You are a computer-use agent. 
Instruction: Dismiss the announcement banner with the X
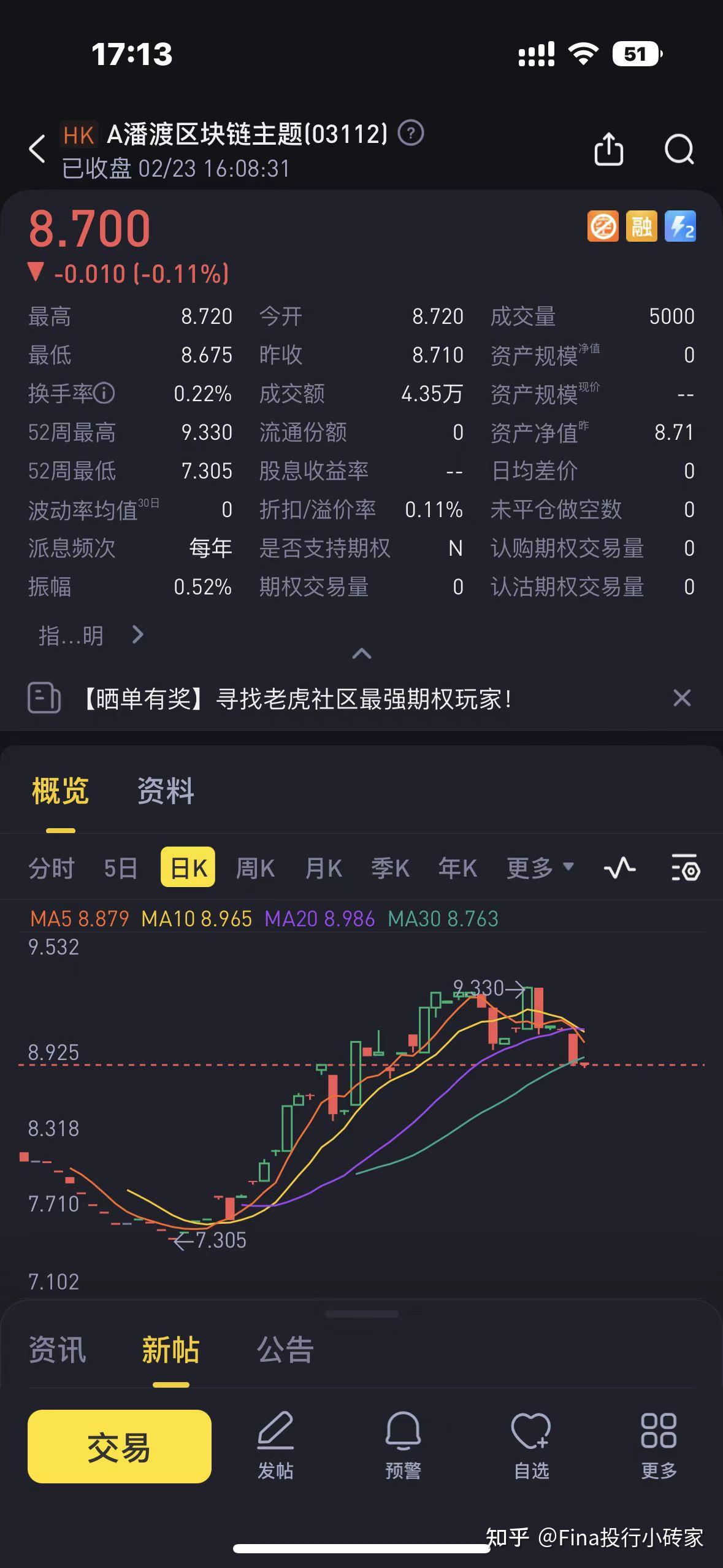tap(683, 698)
